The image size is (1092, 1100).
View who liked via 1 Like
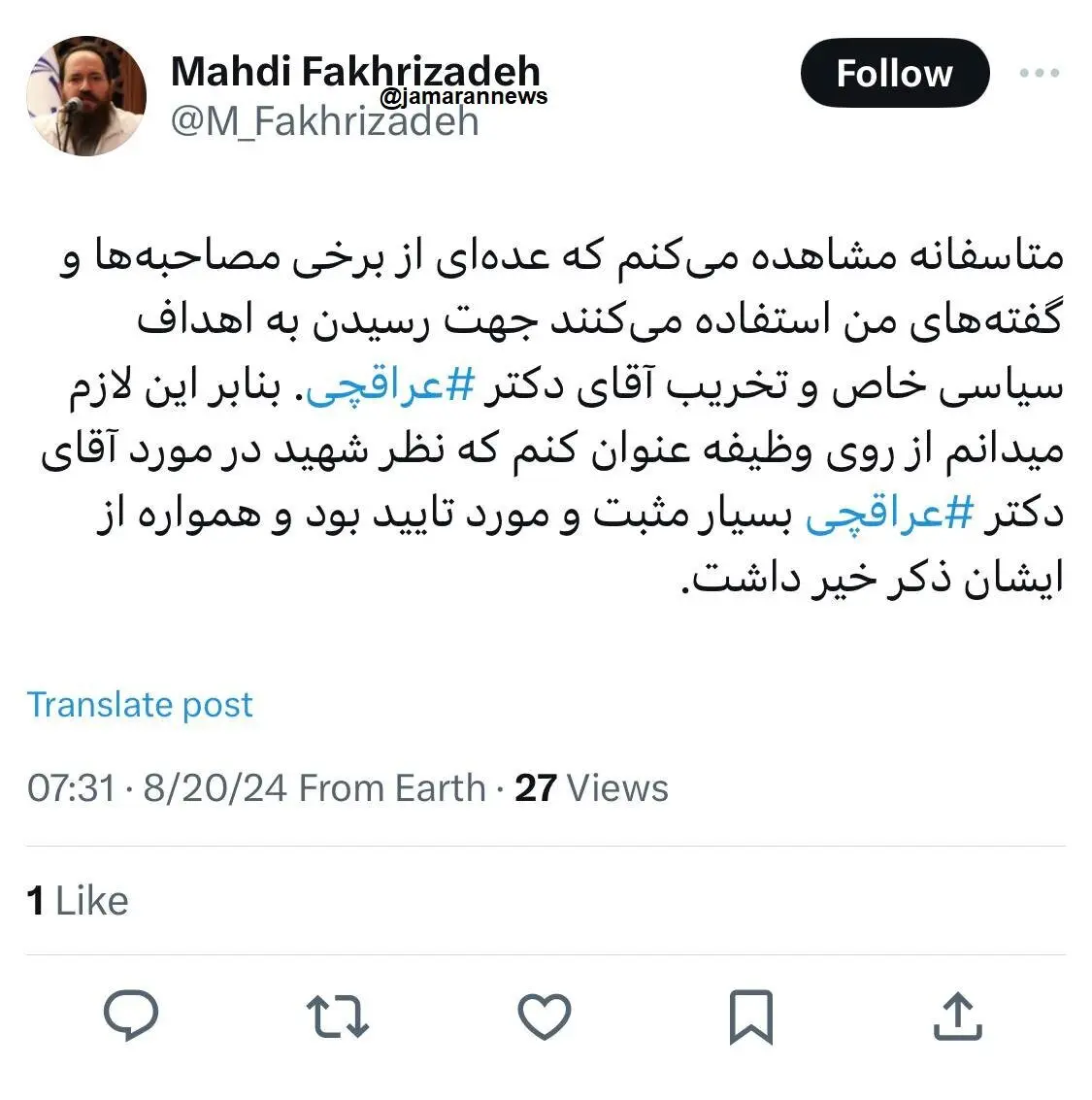point(78,901)
